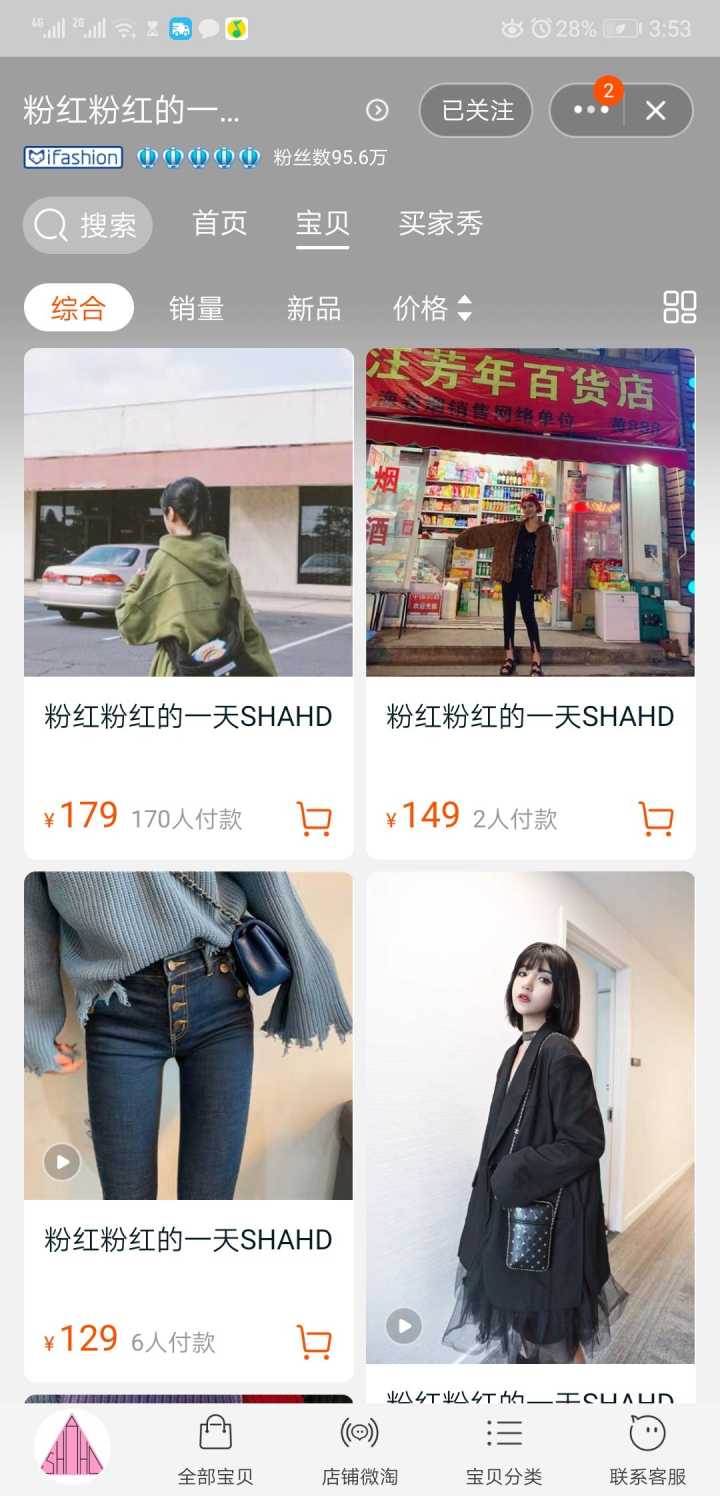720x1496 pixels.
Task: Open 宝贝分类 categories
Action: [x=504, y=1449]
